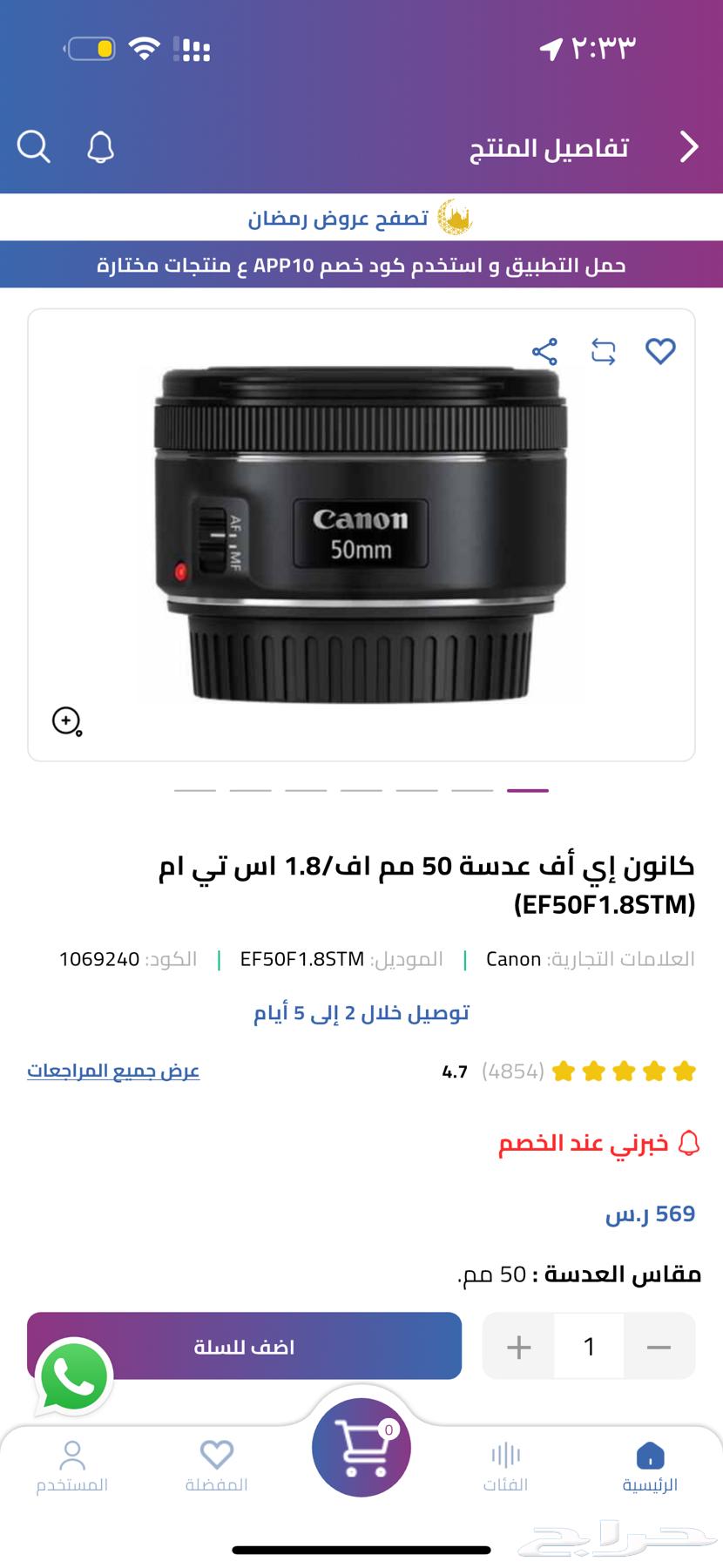Increase quantity with the plus button
The height and width of the screenshot is (1568, 723).
point(519,1347)
